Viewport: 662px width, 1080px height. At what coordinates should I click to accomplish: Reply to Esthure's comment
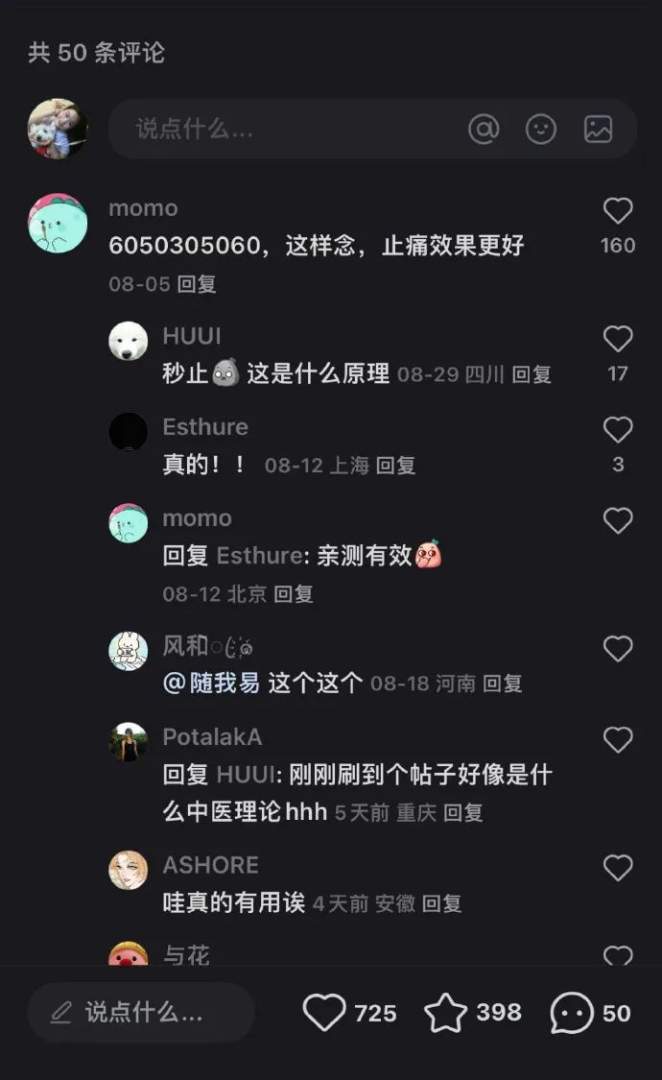[396, 465]
